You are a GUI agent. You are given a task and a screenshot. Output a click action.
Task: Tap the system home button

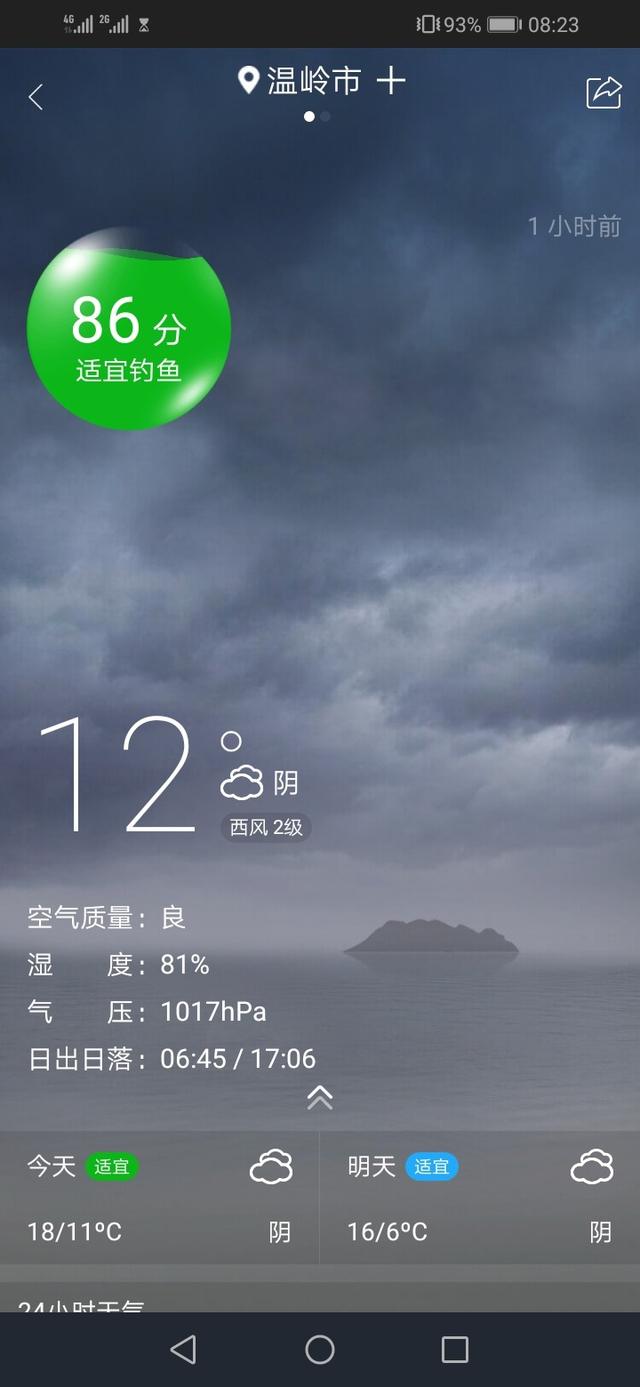click(x=320, y=1349)
